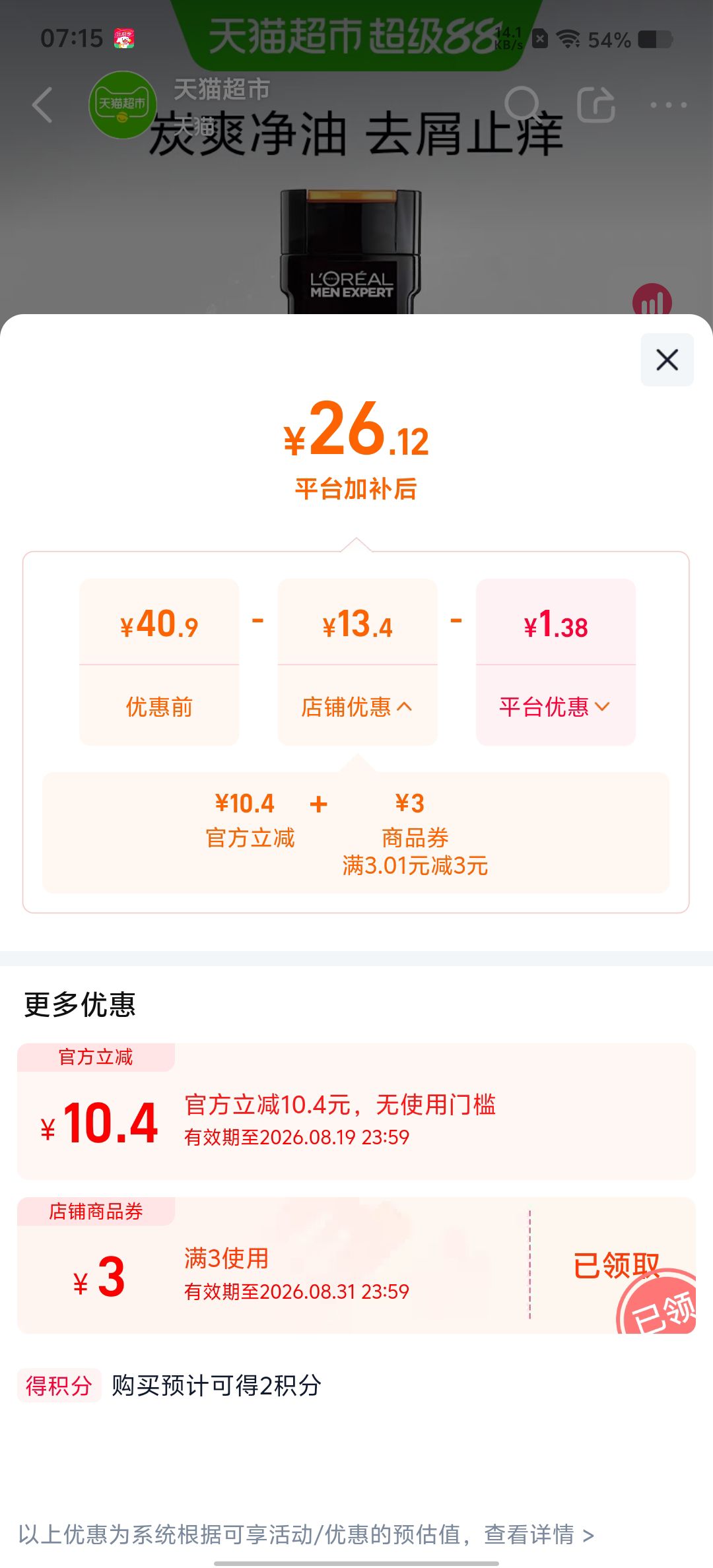Close the price breakdown sheet
The width and height of the screenshot is (713, 1568).
point(667,360)
